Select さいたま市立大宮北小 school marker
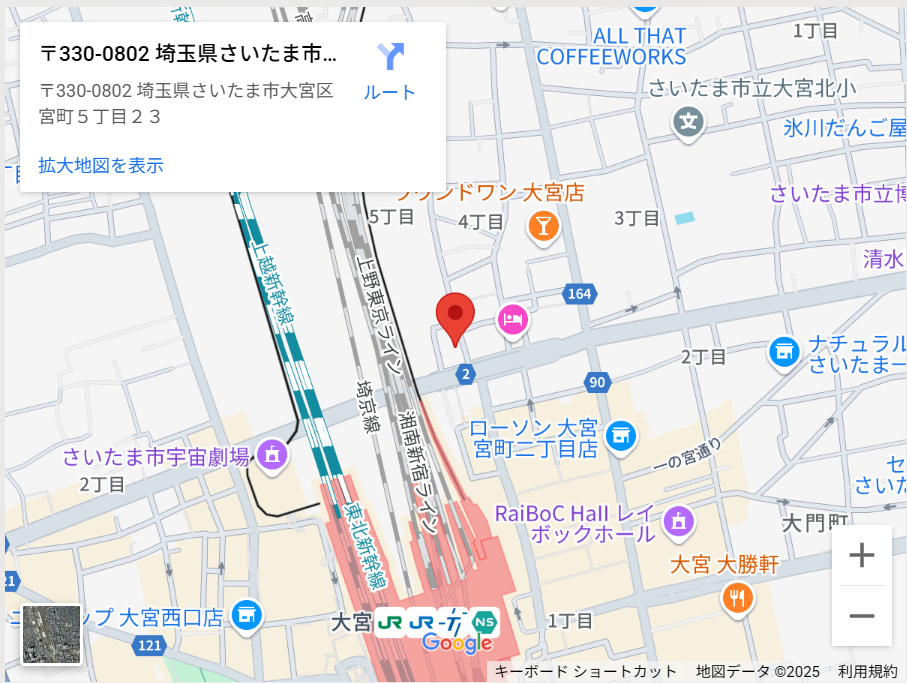Screen dimensions: 907x683 click(x=688, y=123)
